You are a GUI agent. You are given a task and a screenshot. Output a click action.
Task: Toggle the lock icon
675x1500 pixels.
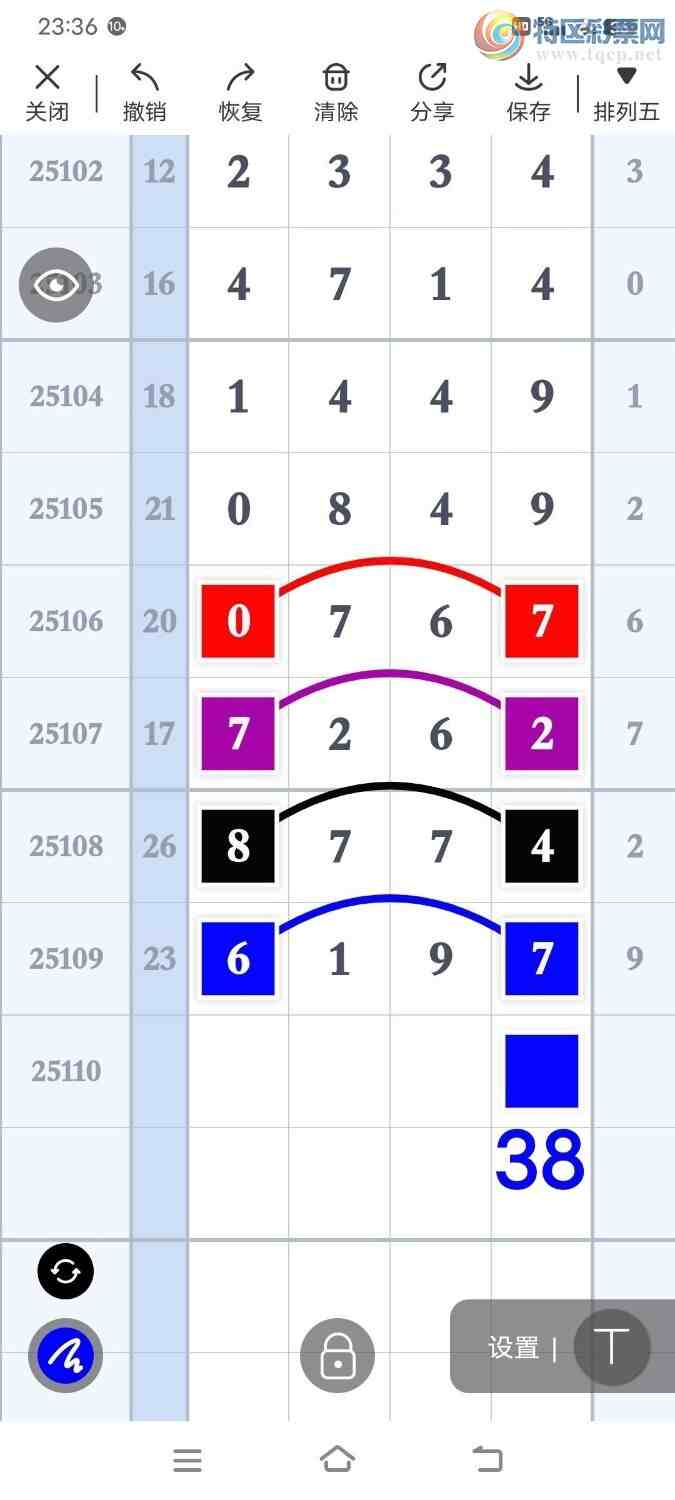(x=338, y=1356)
